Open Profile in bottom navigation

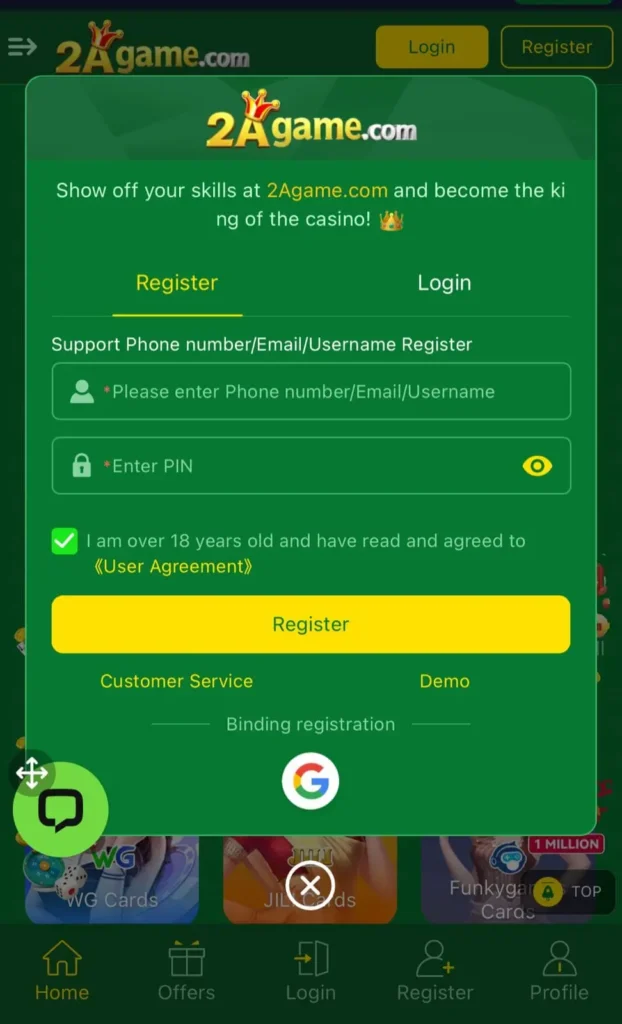tap(559, 971)
